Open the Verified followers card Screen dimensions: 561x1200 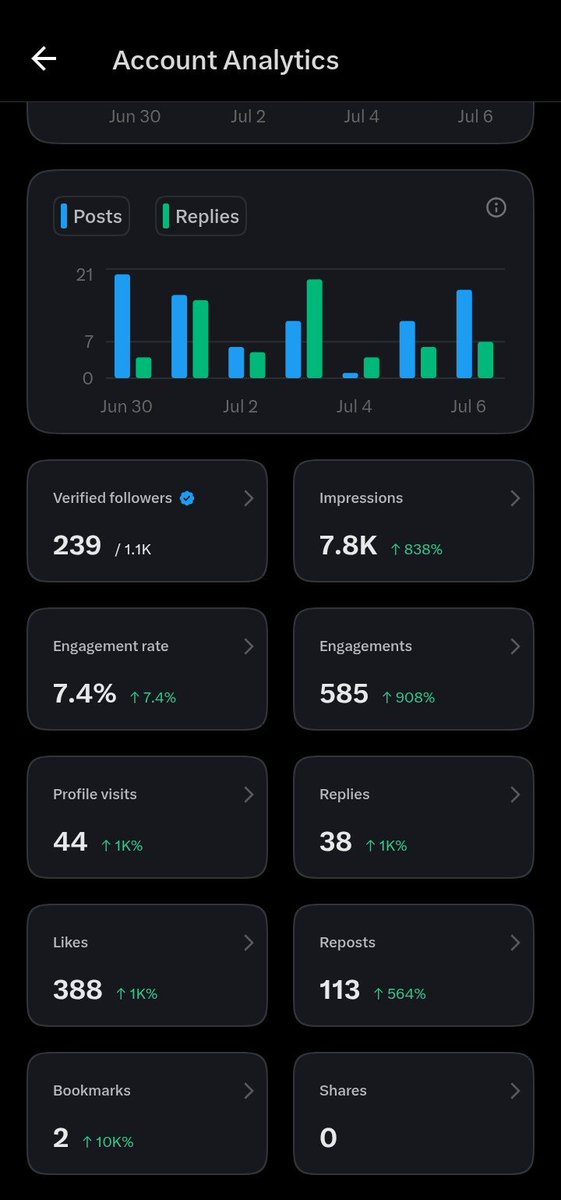coord(147,521)
